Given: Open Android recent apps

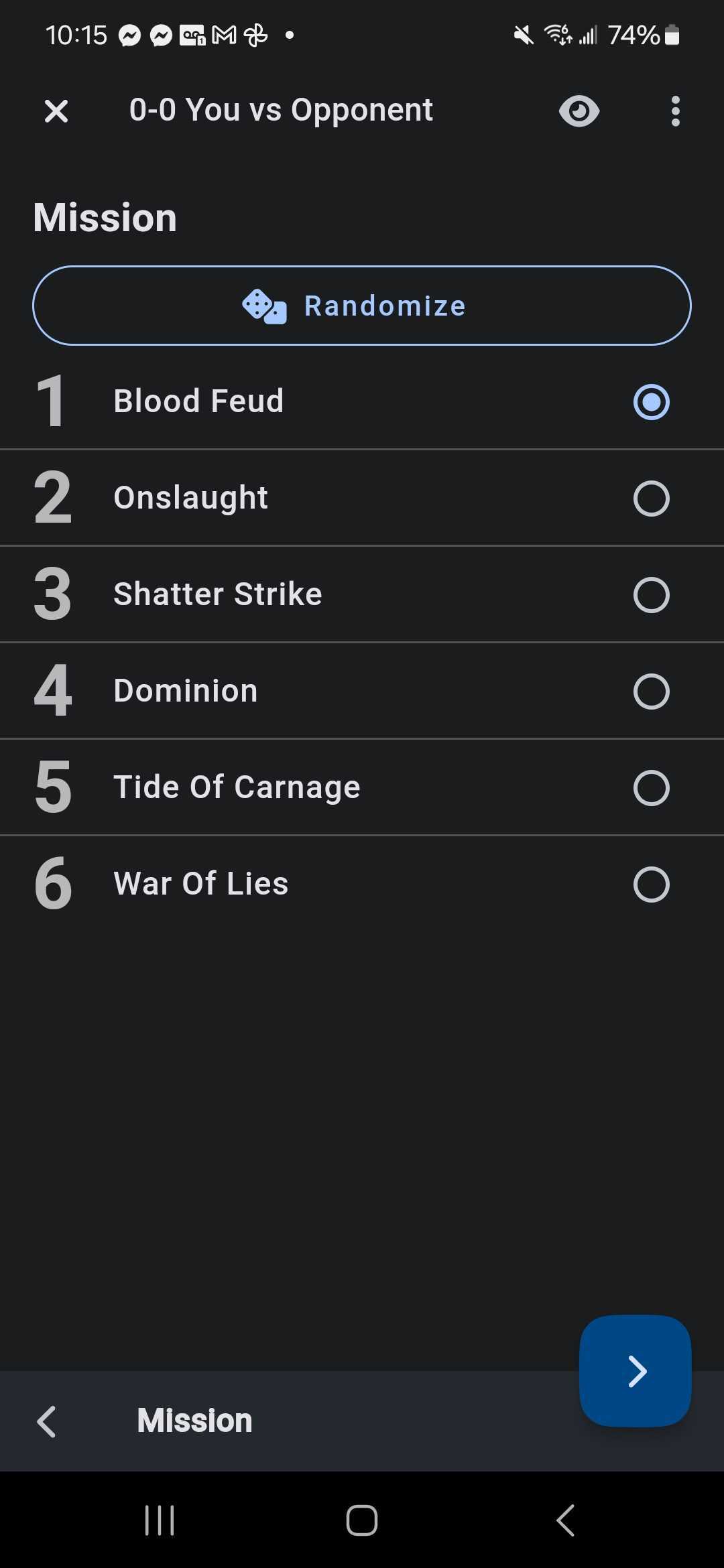Looking at the screenshot, I should [160, 1520].
